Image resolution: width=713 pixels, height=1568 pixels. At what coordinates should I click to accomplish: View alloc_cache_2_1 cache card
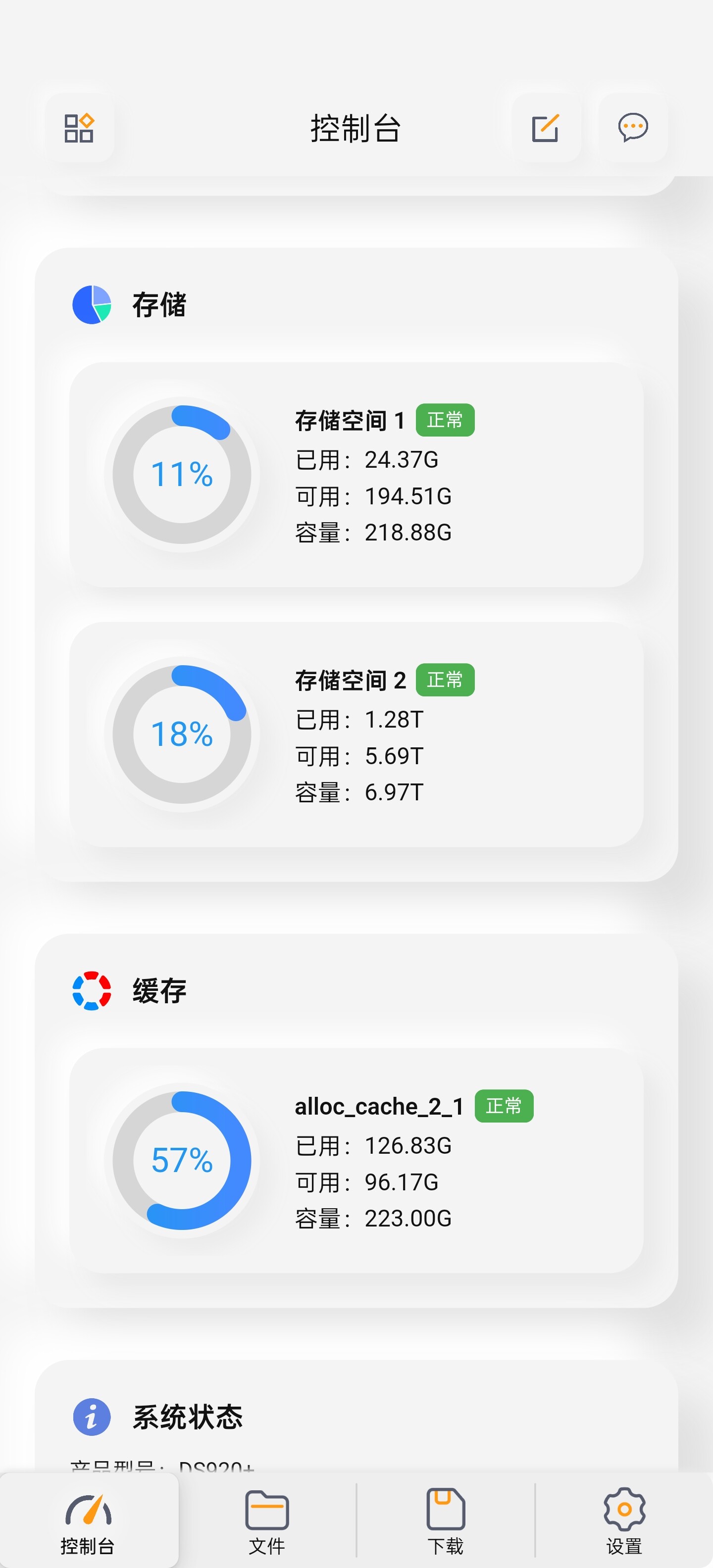[x=356, y=1160]
